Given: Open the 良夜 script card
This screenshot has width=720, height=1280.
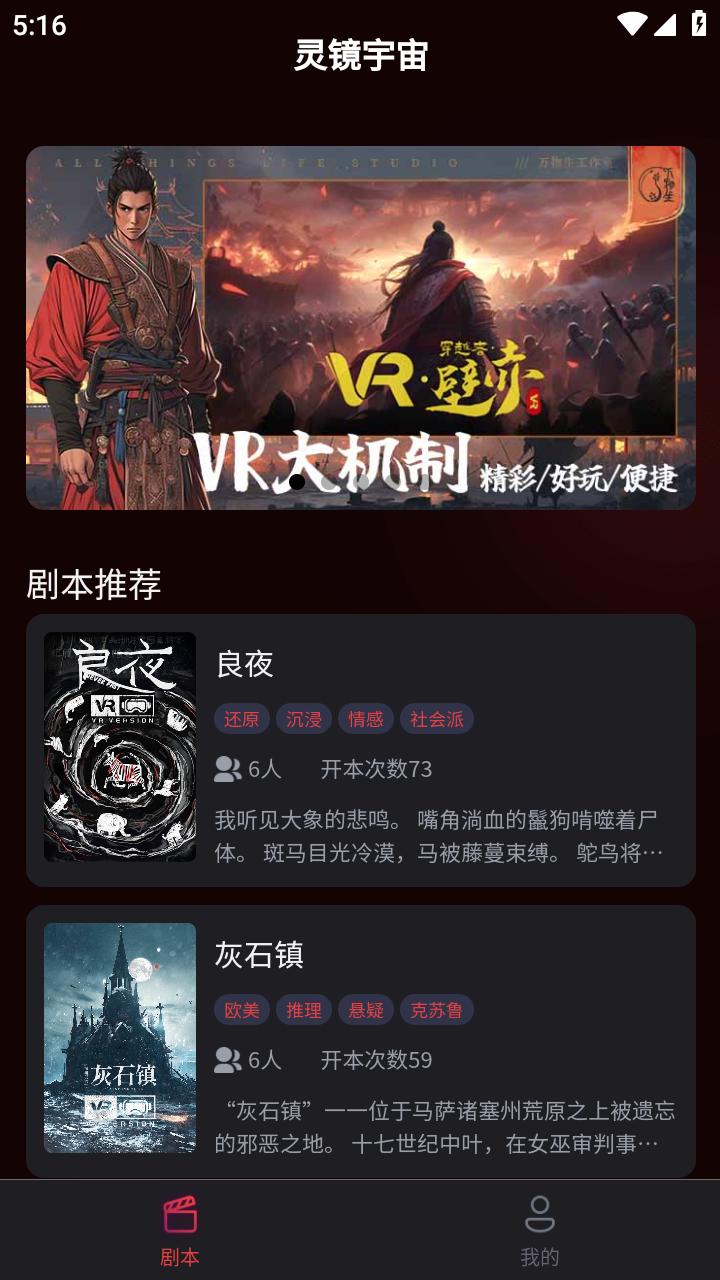Looking at the screenshot, I should tap(360, 750).
